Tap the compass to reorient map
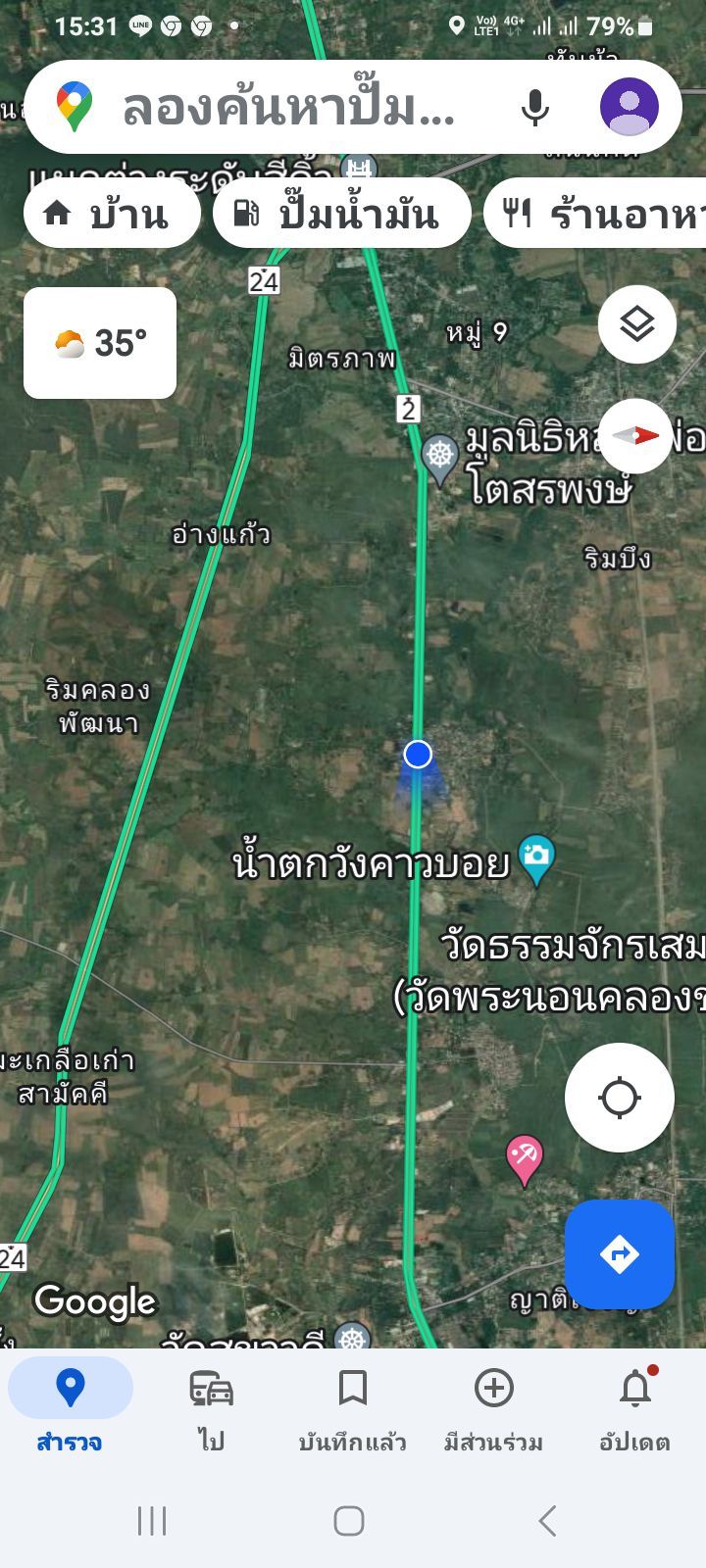The width and height of the screenshot is (706, 1568). [635, 436]
